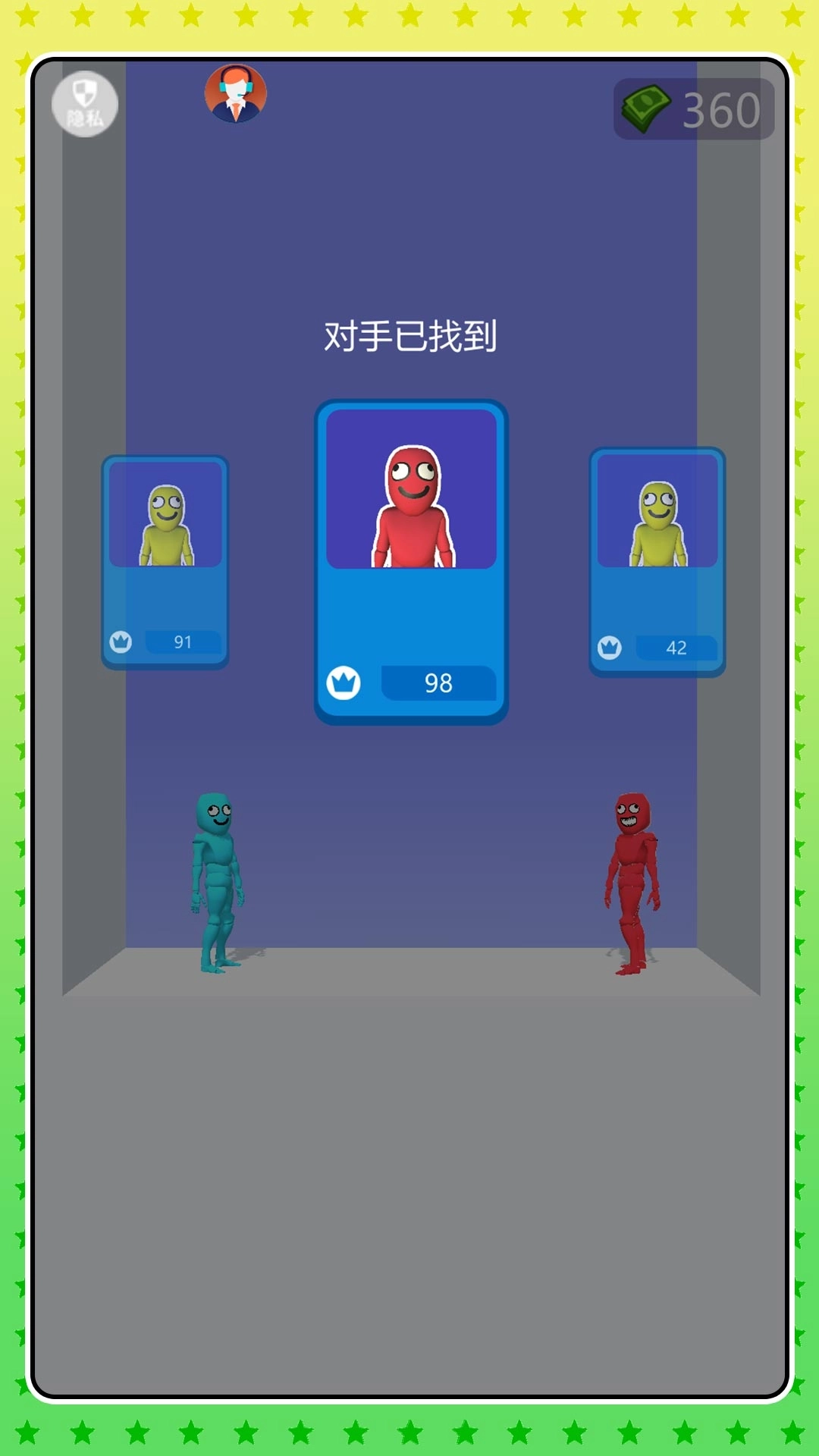
Task: Tap the customer service headset icon
Action: [x=235, y=93]
